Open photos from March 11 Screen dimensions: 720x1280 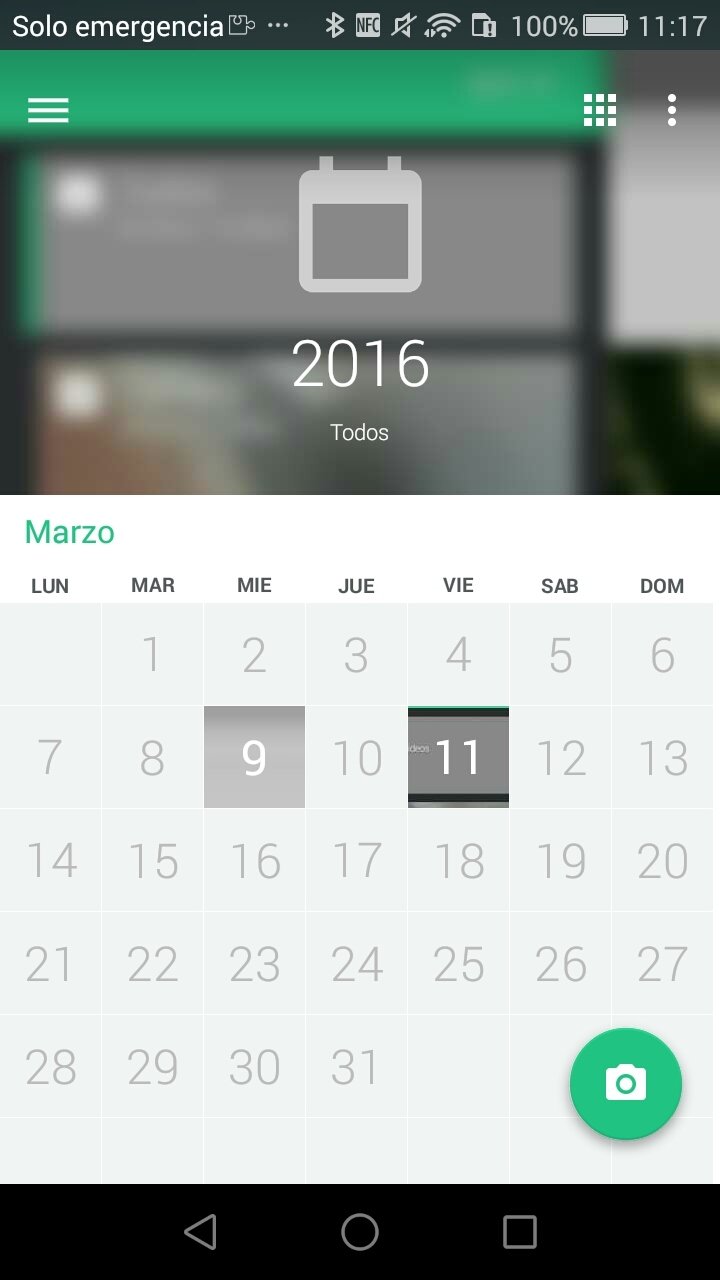coord(458,757)
